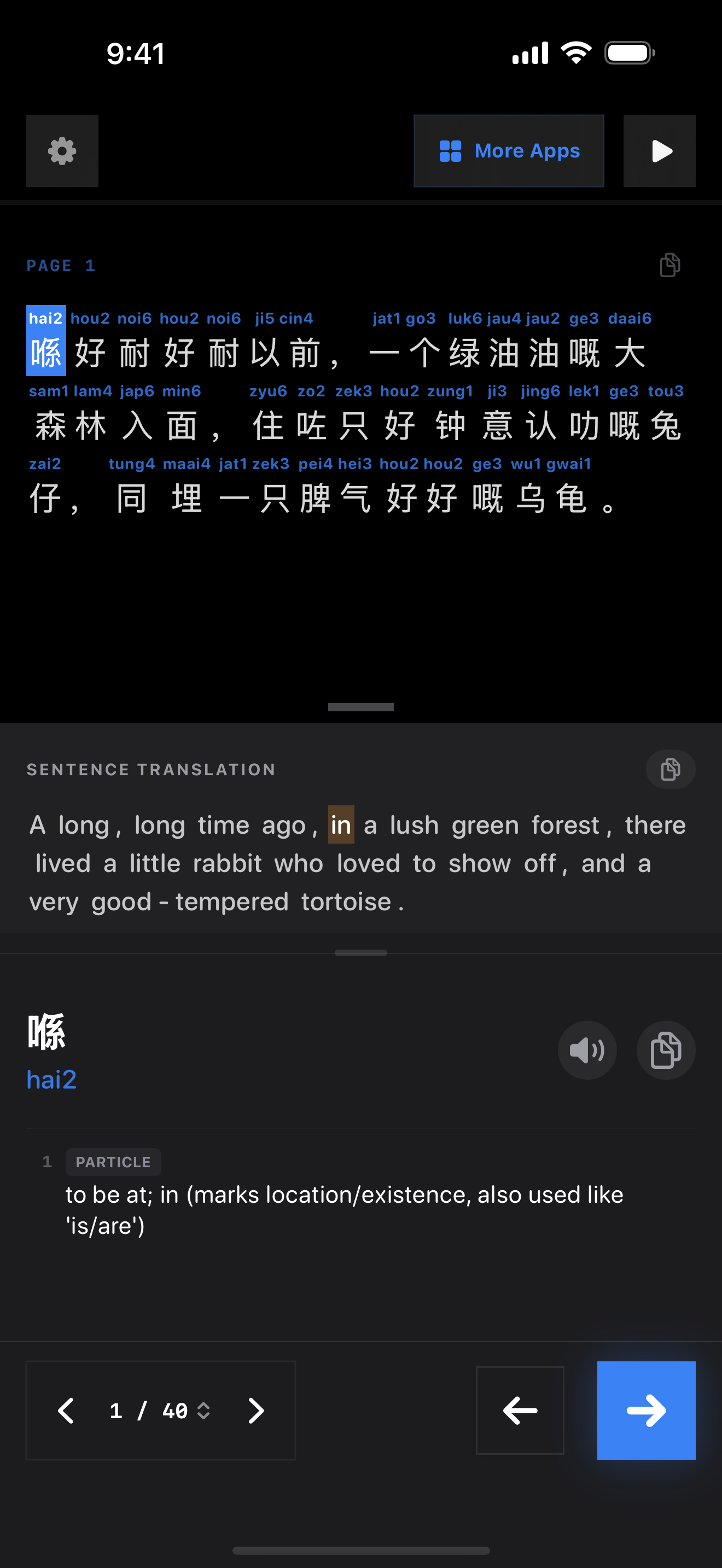Copy the Page 1 text
The image size is (722, 1568).
[669, 265]
